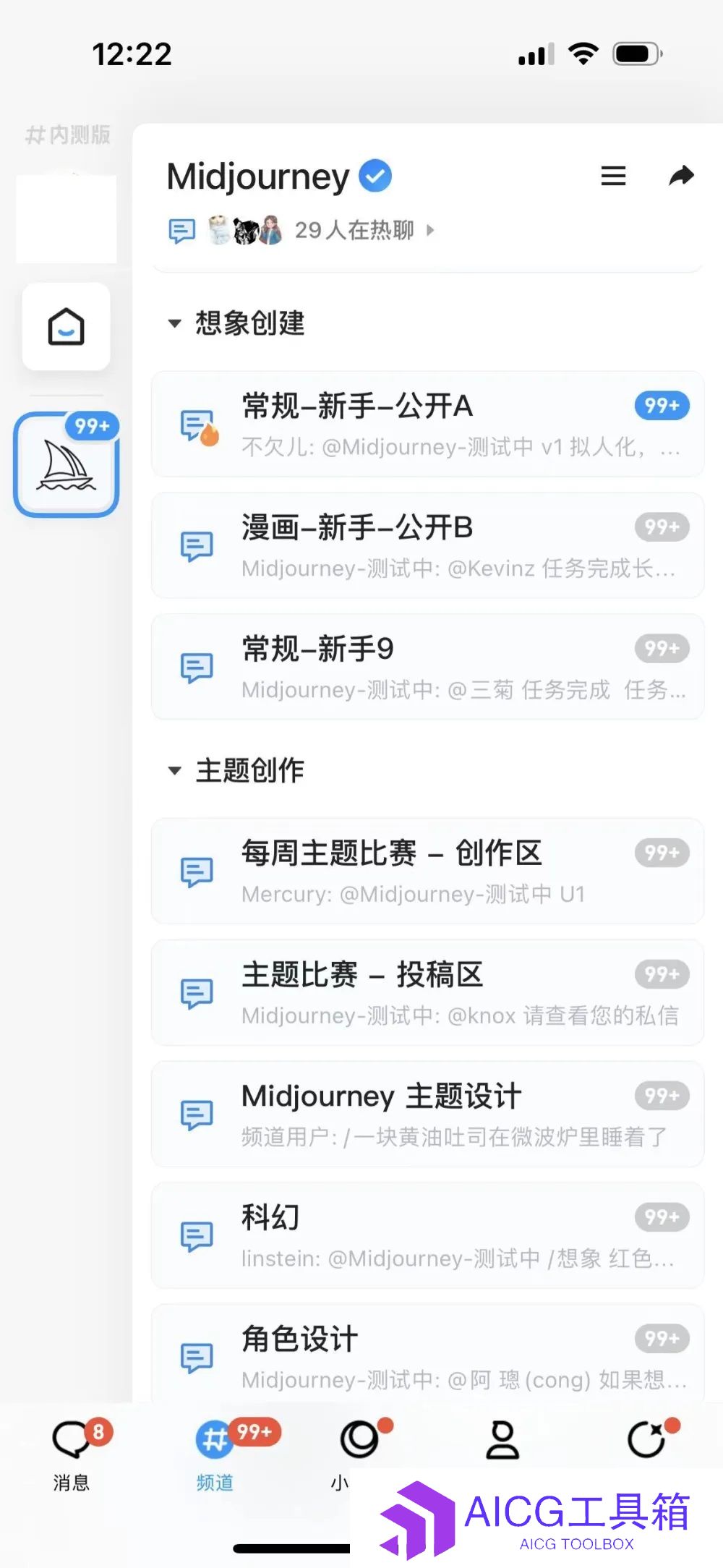
Task: Open the circular tab with red dot
Action: pos(360,1441)
